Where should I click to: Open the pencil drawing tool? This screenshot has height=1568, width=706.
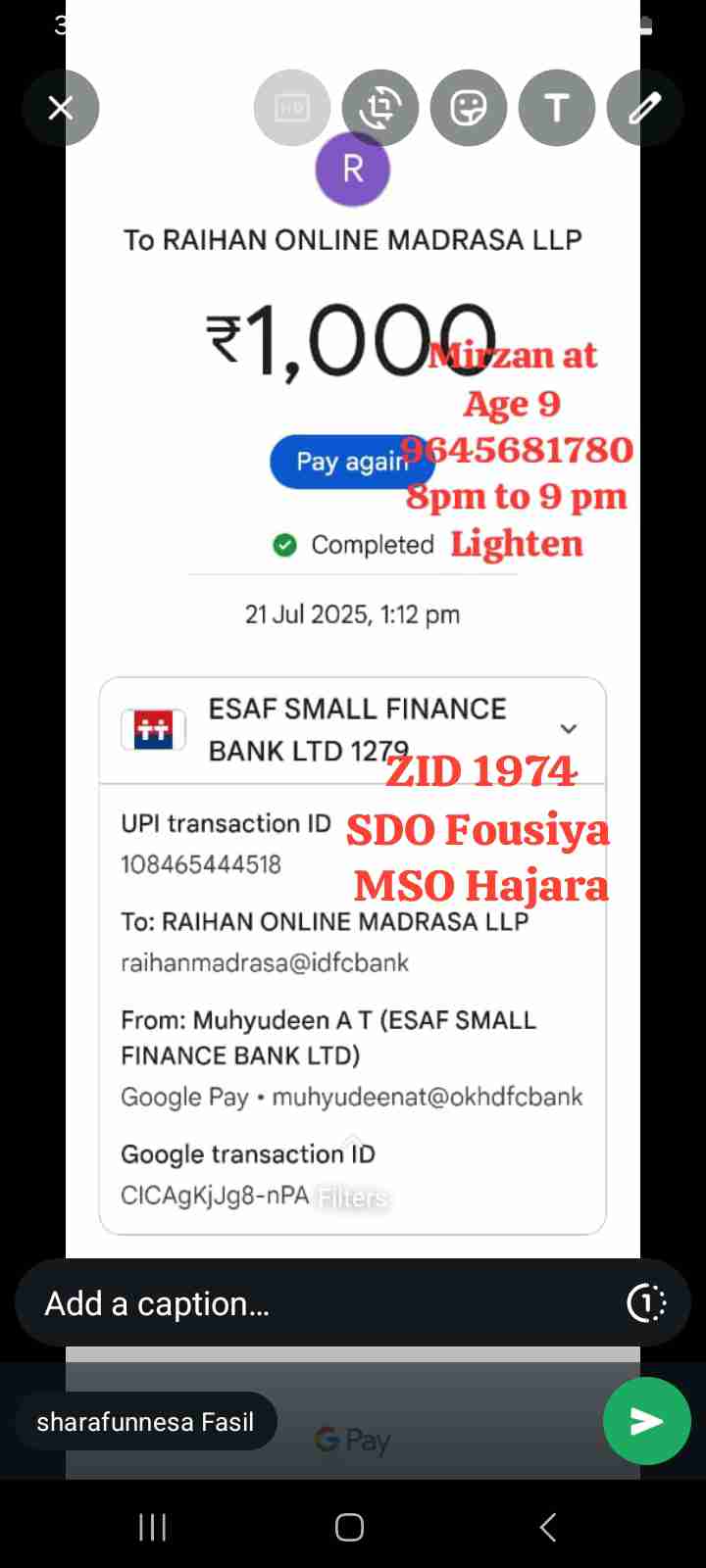(644, 108)
